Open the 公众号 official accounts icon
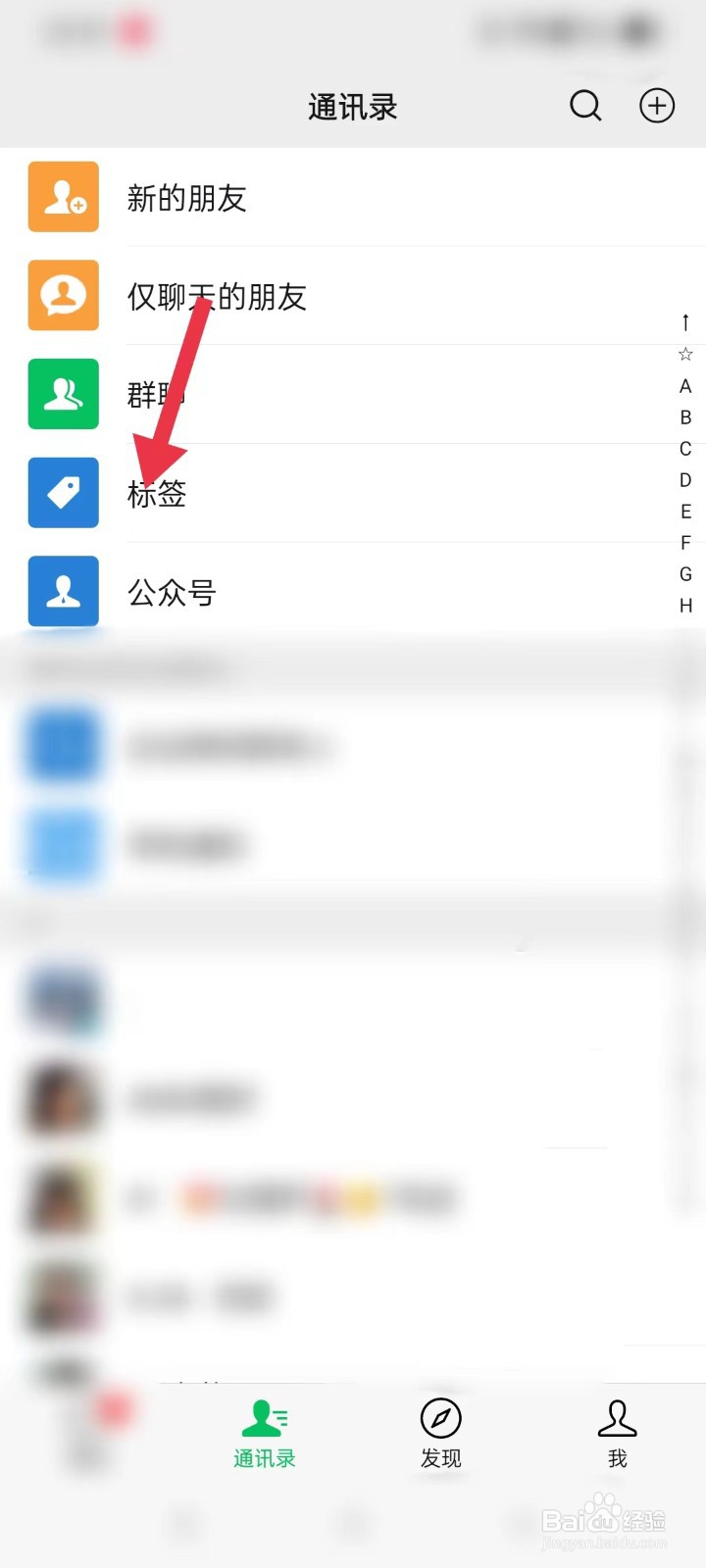This screenshot has width=706, height=1568. click(x=63, y=592)
